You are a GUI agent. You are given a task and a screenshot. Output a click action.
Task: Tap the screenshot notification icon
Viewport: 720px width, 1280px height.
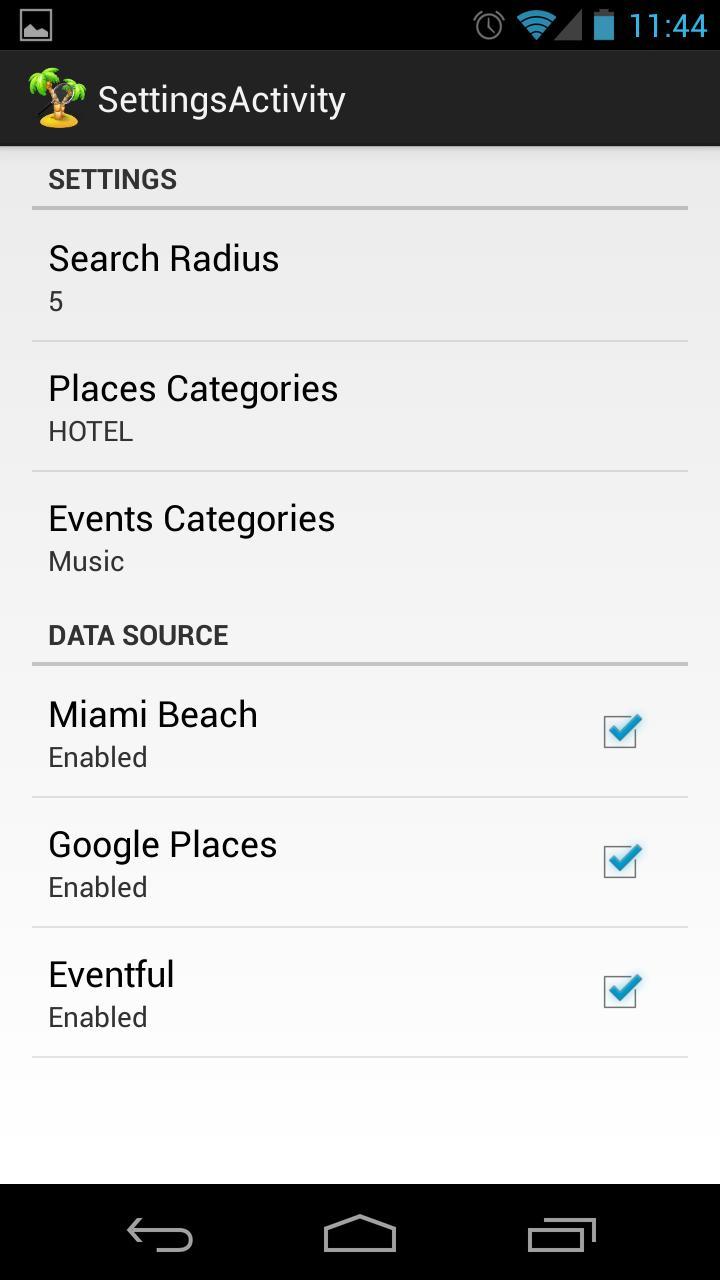pyautogui.click(x=34, y=26)
